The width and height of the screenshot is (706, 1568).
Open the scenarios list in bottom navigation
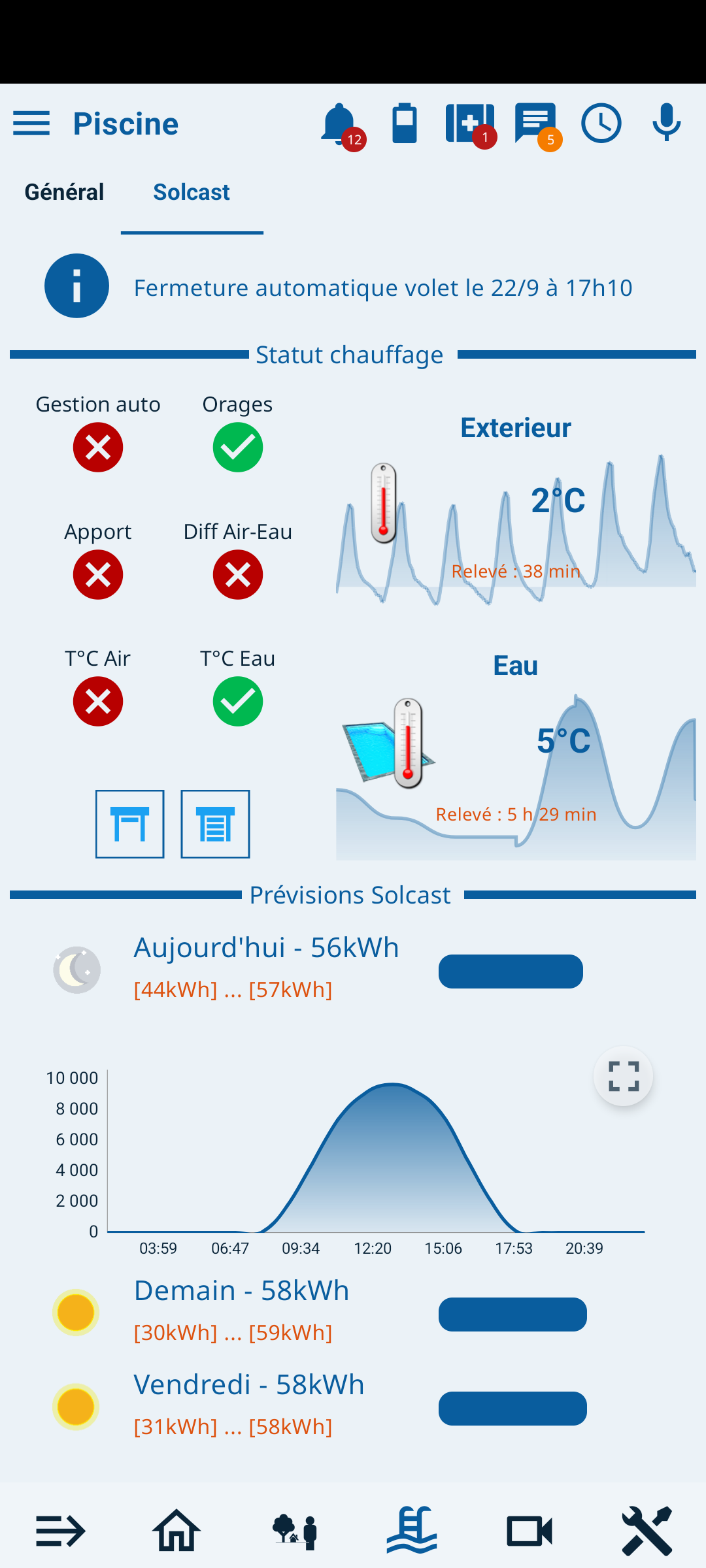click(59, 1531)
